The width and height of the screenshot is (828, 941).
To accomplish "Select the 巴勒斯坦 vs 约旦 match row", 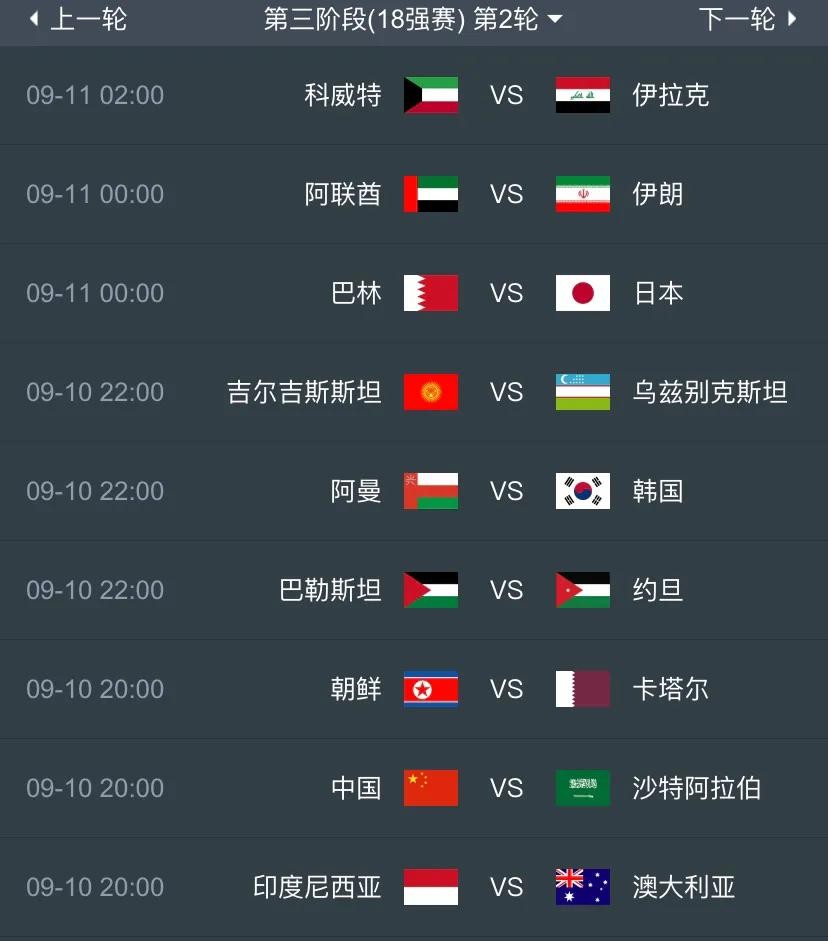I will [x=506, y=590].
